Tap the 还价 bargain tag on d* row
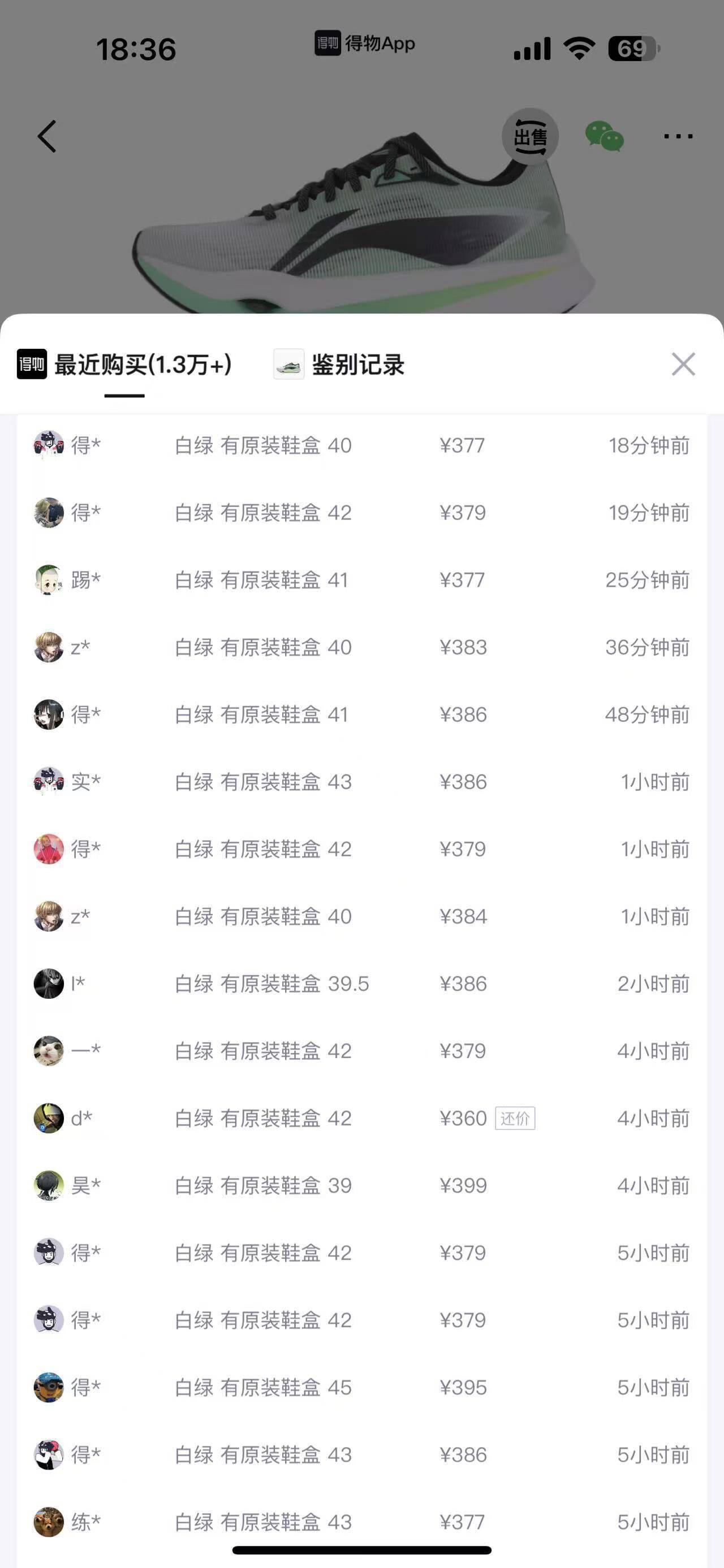 tap(515, 1117)
